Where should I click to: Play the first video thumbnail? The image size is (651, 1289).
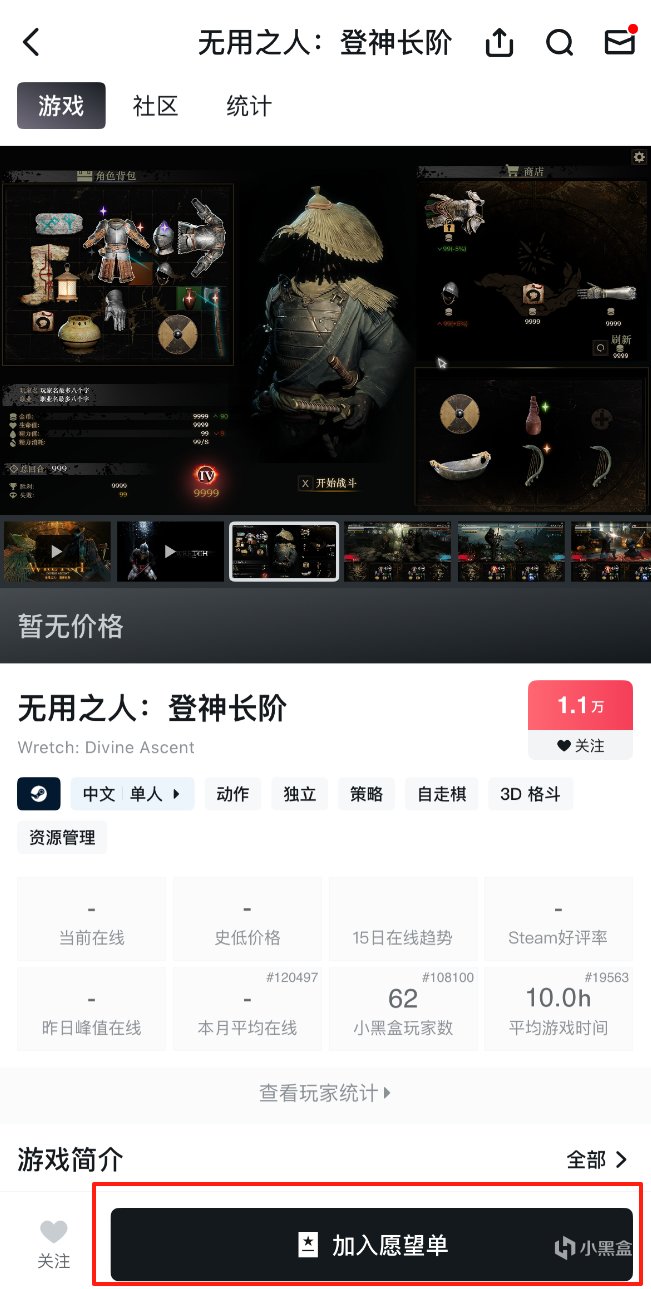(x=57, y=551)
